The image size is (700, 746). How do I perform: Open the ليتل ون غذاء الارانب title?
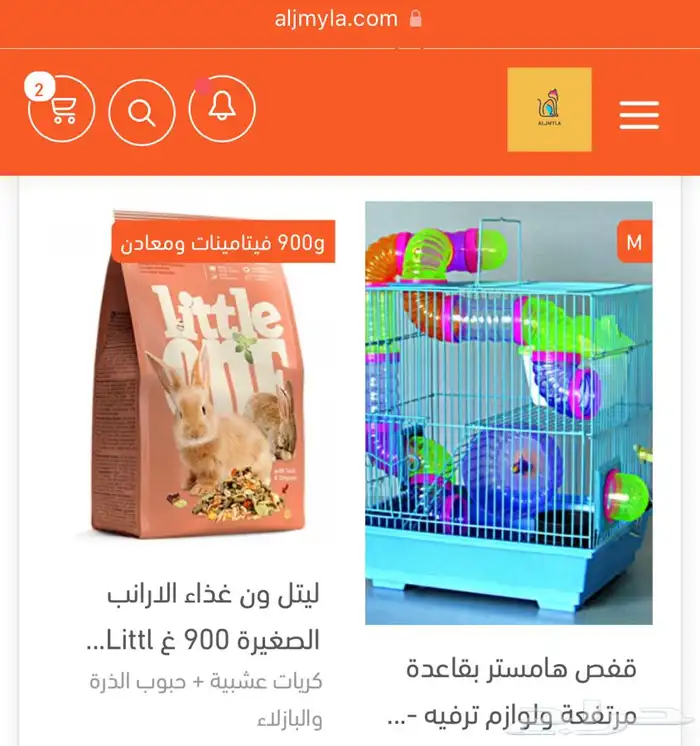212,617
